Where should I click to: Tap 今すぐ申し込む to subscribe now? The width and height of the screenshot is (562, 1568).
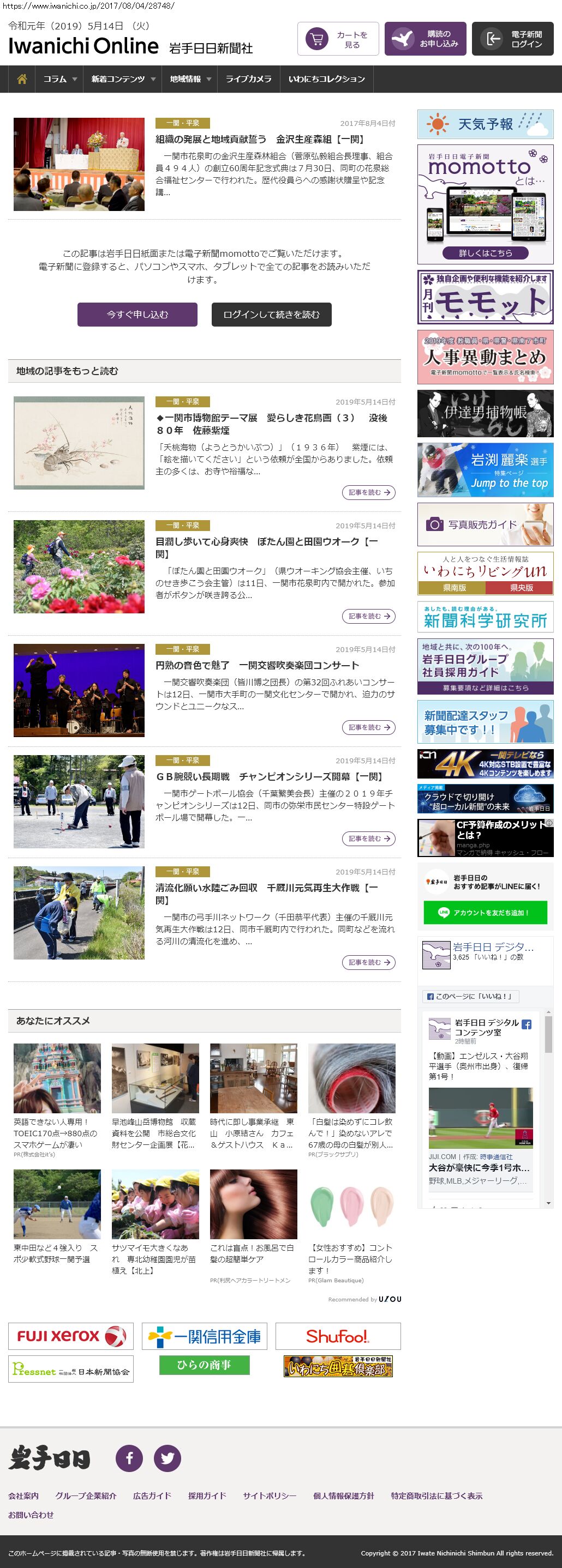click(137, 315)
